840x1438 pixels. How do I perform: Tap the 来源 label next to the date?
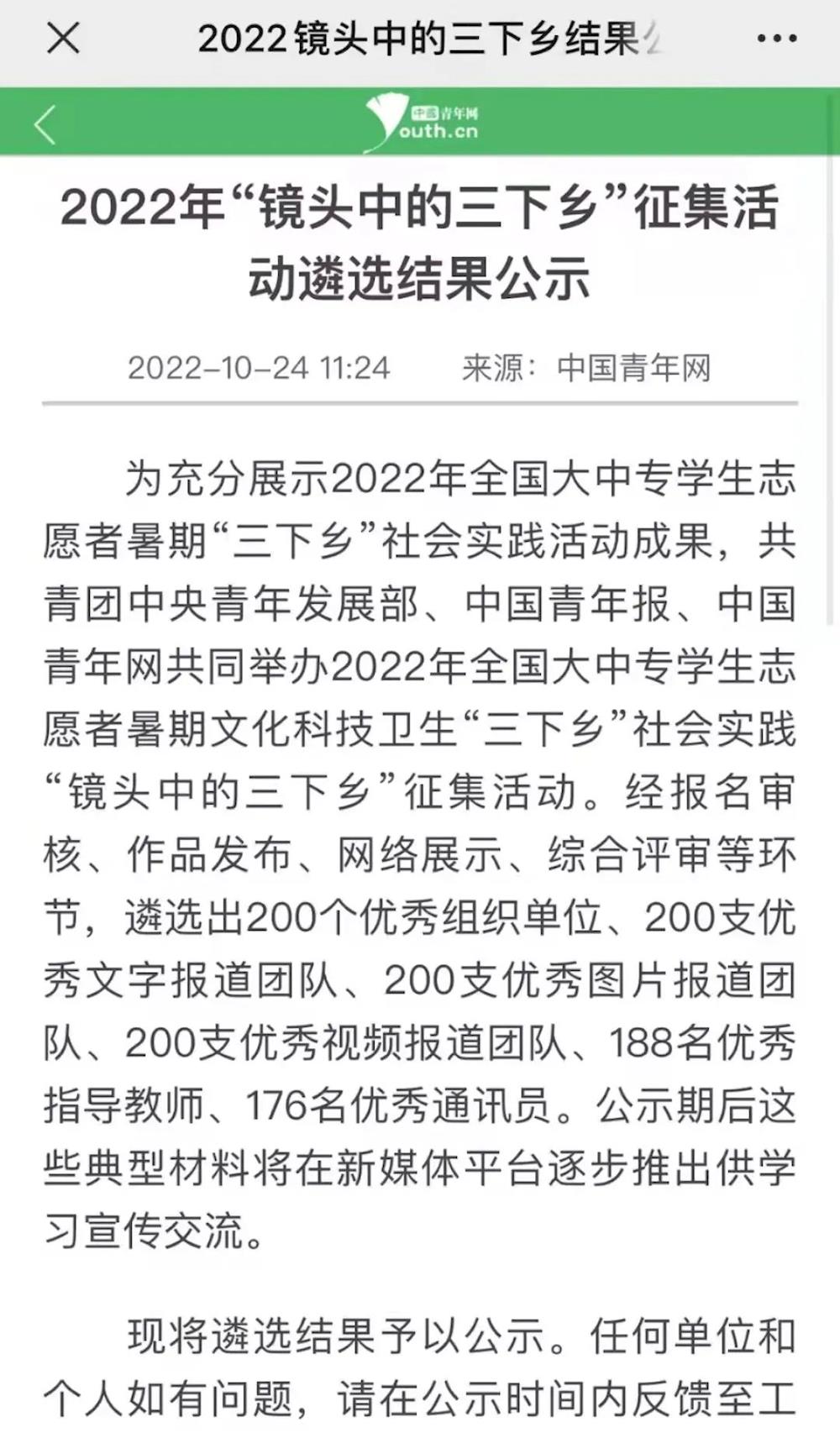501,367
